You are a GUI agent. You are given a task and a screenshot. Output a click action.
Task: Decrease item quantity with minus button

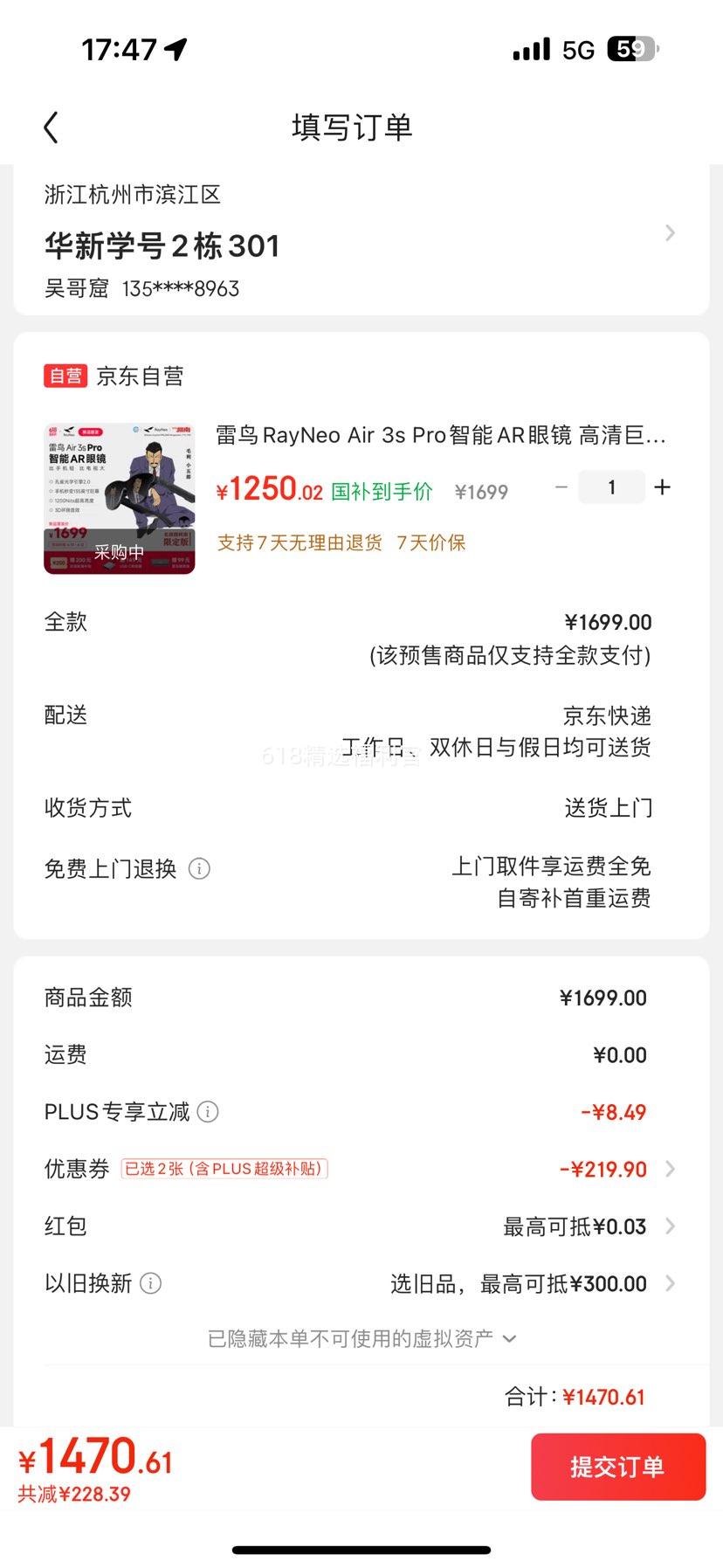coord(561,487)
